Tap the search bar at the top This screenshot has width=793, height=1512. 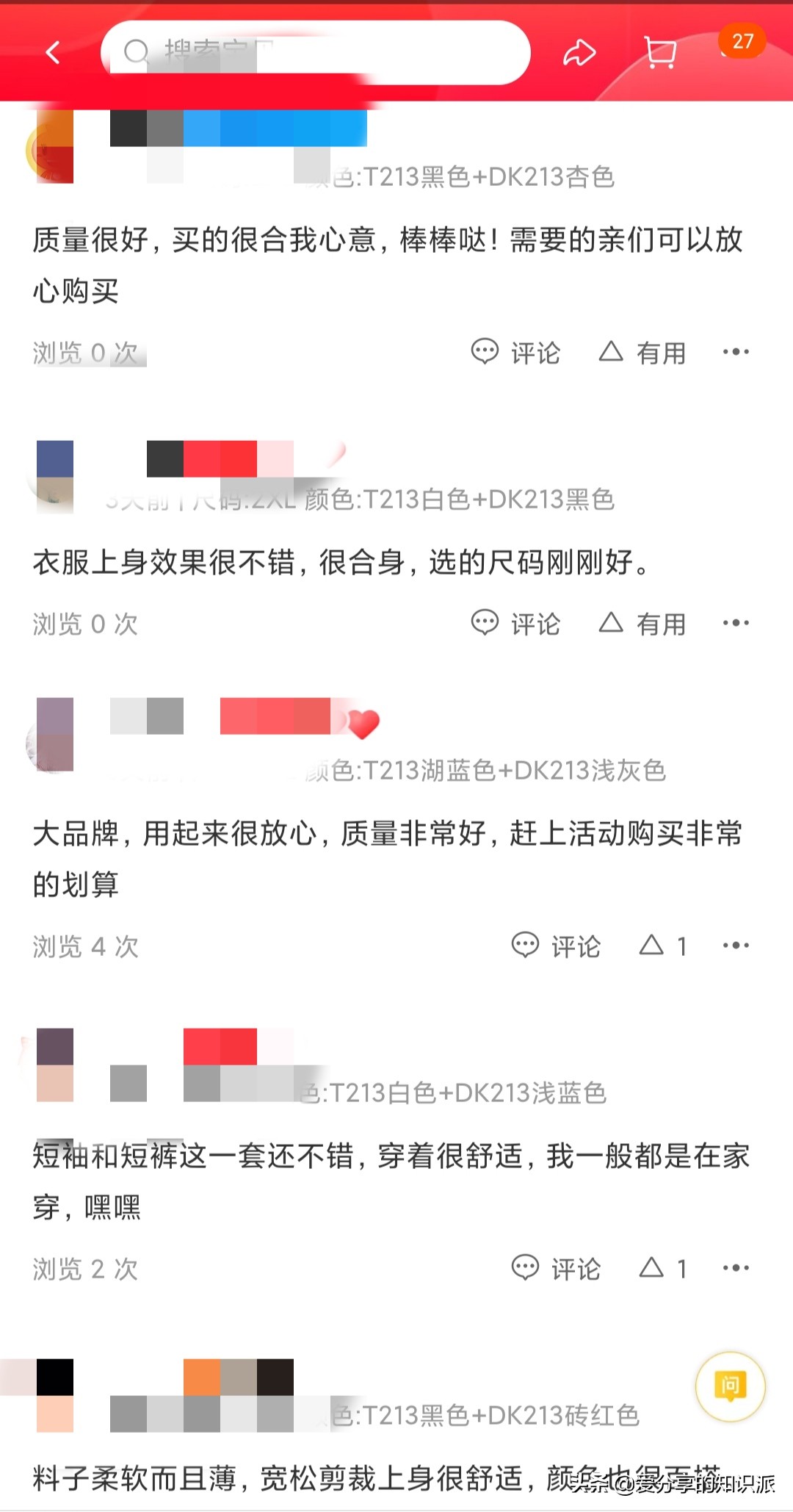pos(319,53)
